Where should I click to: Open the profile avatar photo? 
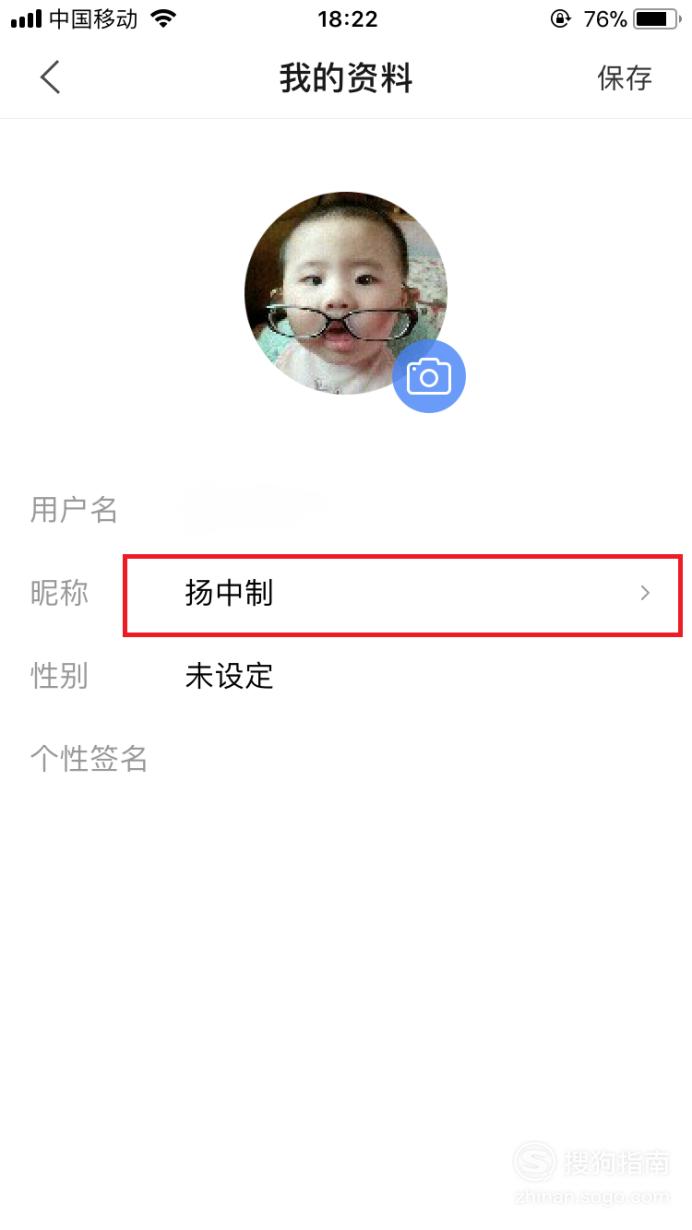point(345,292)
